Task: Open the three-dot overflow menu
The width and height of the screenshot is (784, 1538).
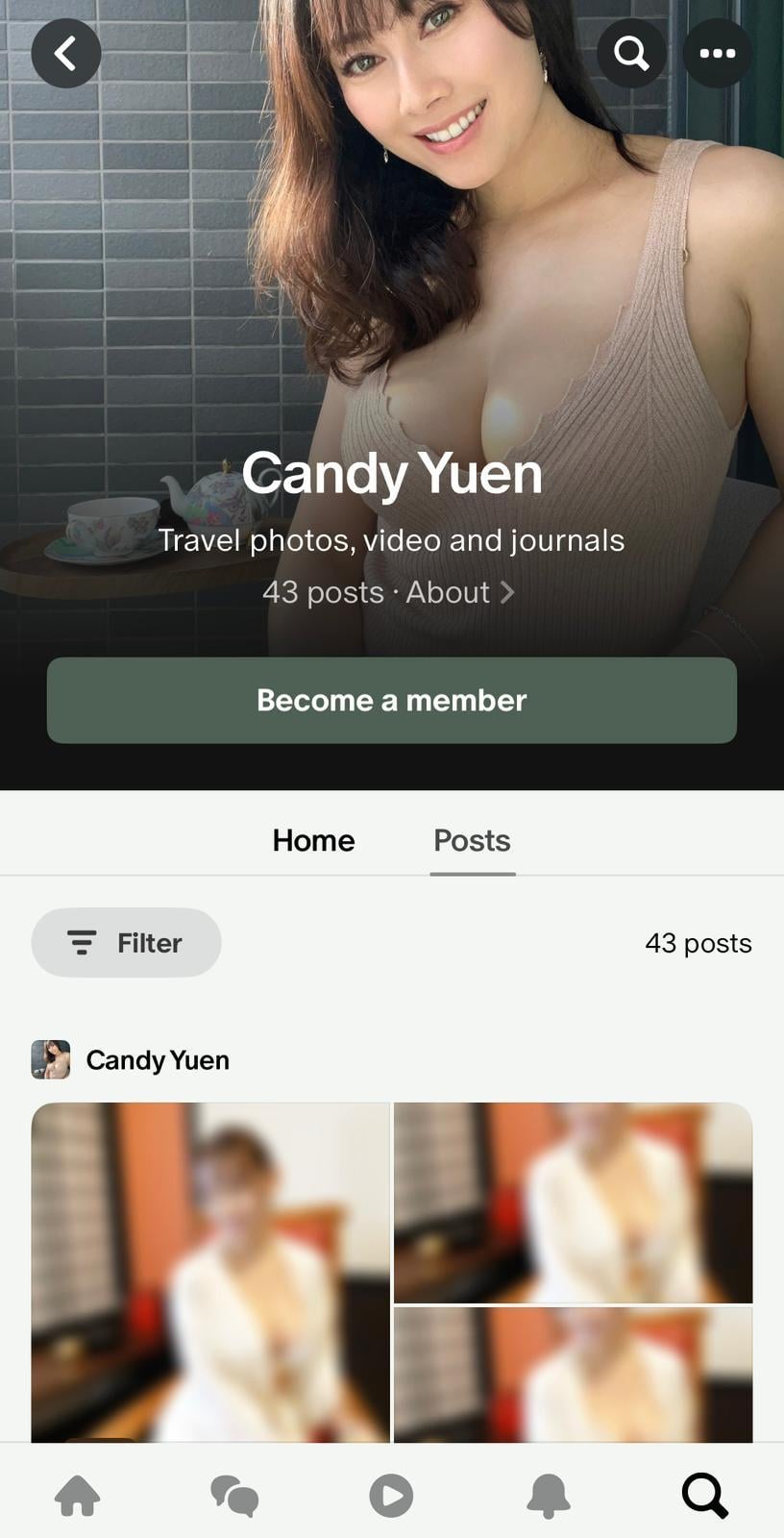Action: coord(717,53)
